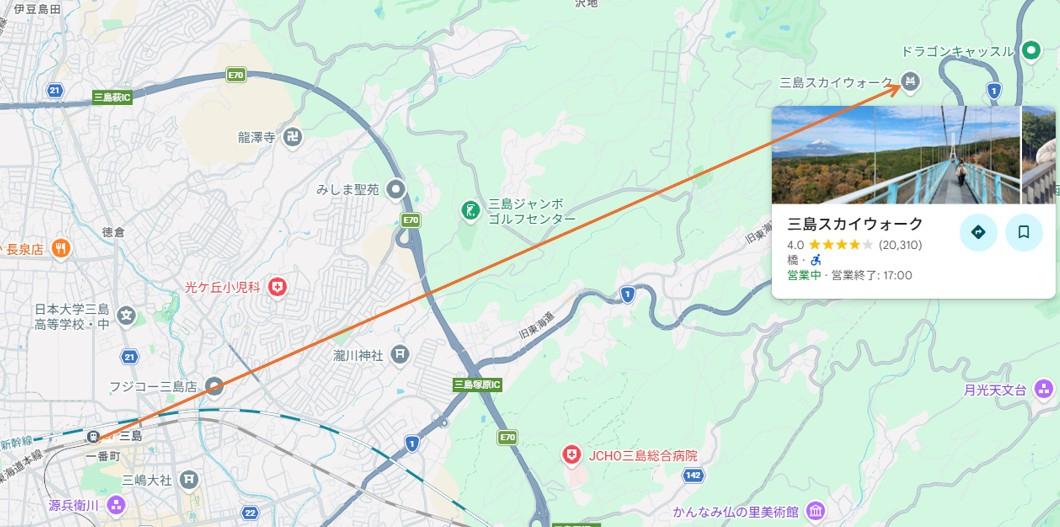Select the JCHO三島総合病院 hospital marker
This screenshot has width=1060, height=527.
pyautogui.click(x=572, y=455)
